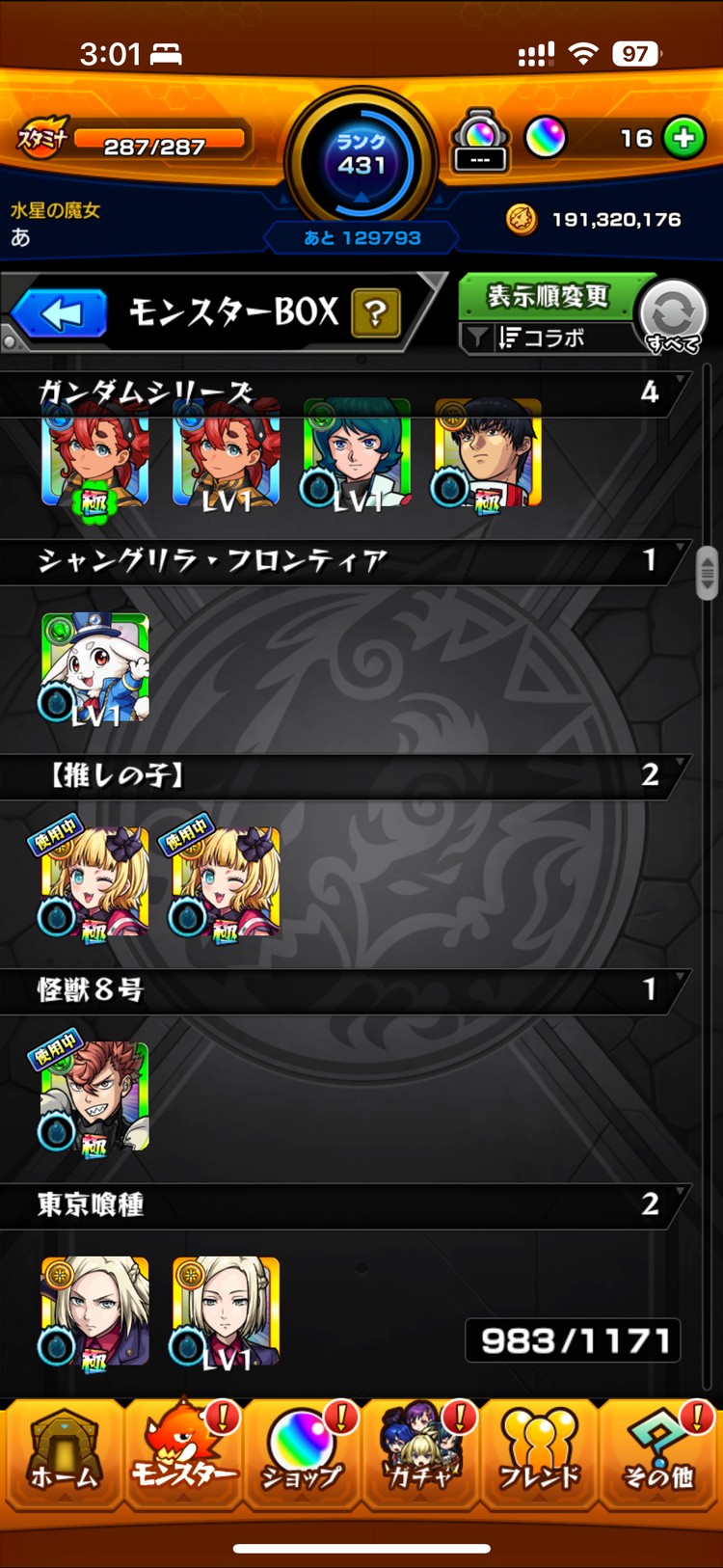
Task: Select the black-haired ガンダムシリーズ monster
Action: [488, 453]
